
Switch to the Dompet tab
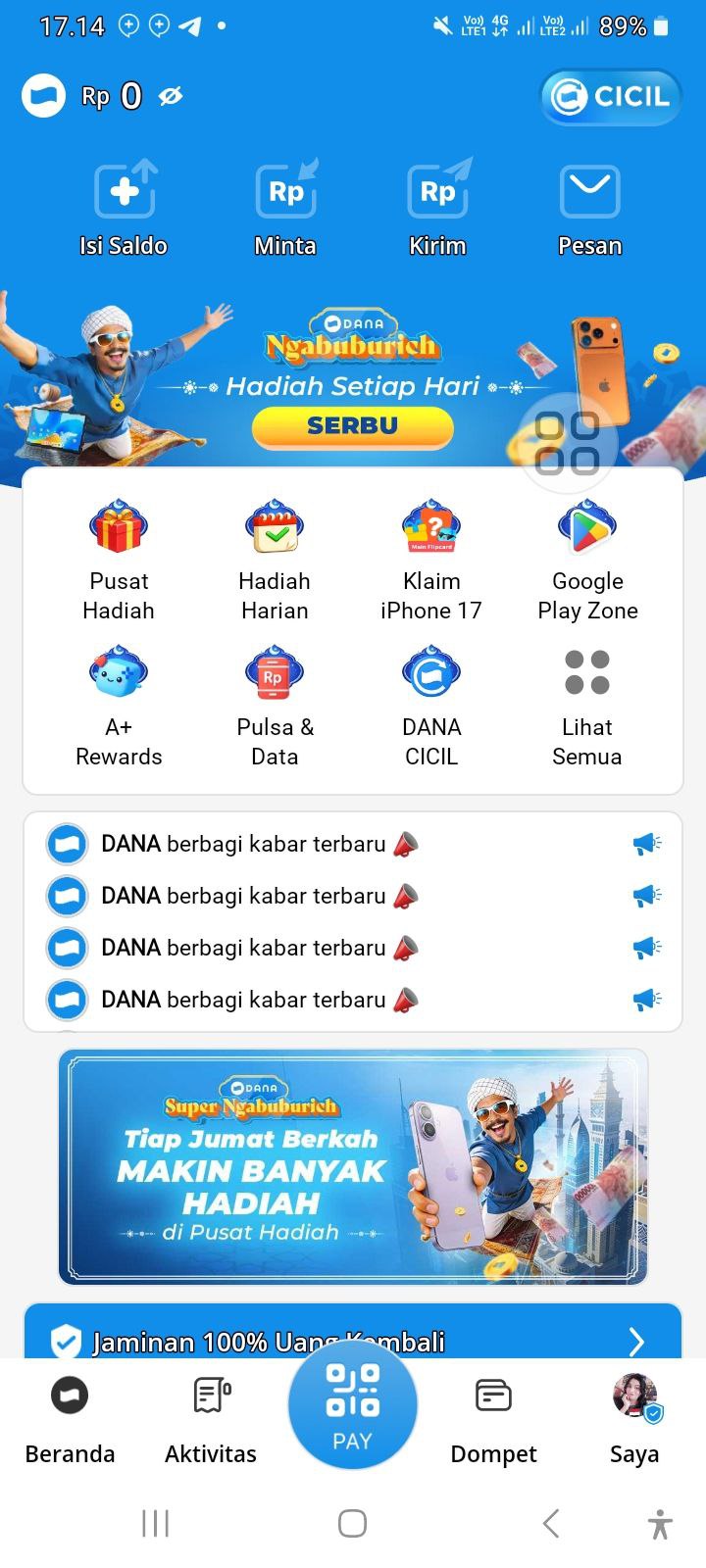pos(493,1417)
